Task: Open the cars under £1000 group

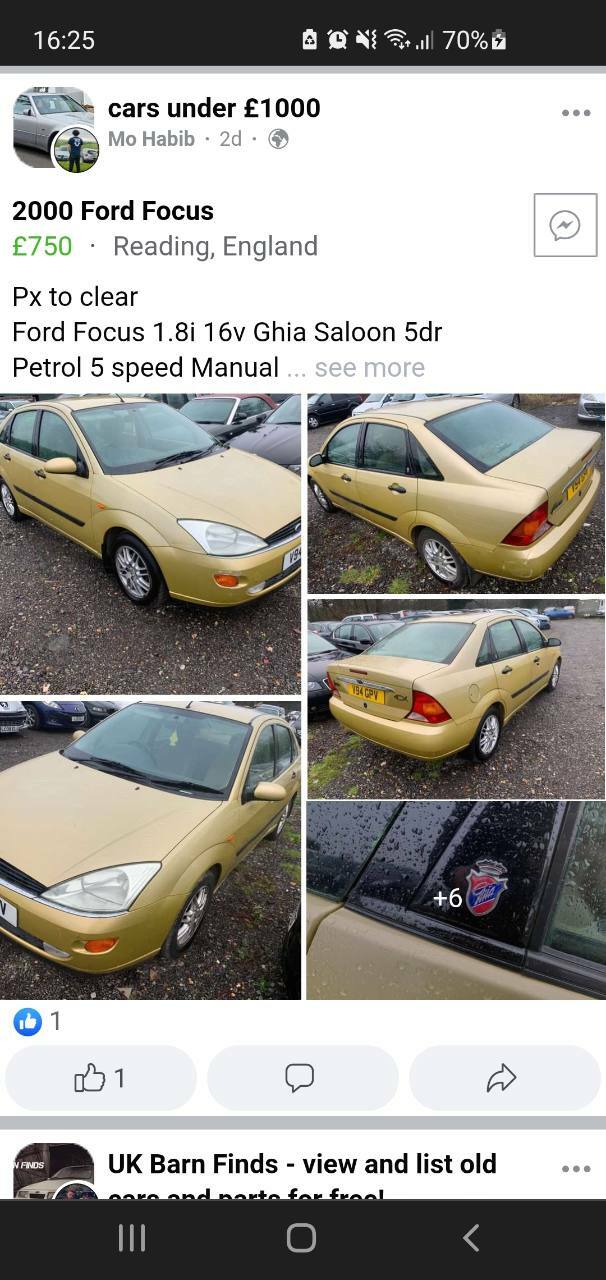Action: [214, 108]
